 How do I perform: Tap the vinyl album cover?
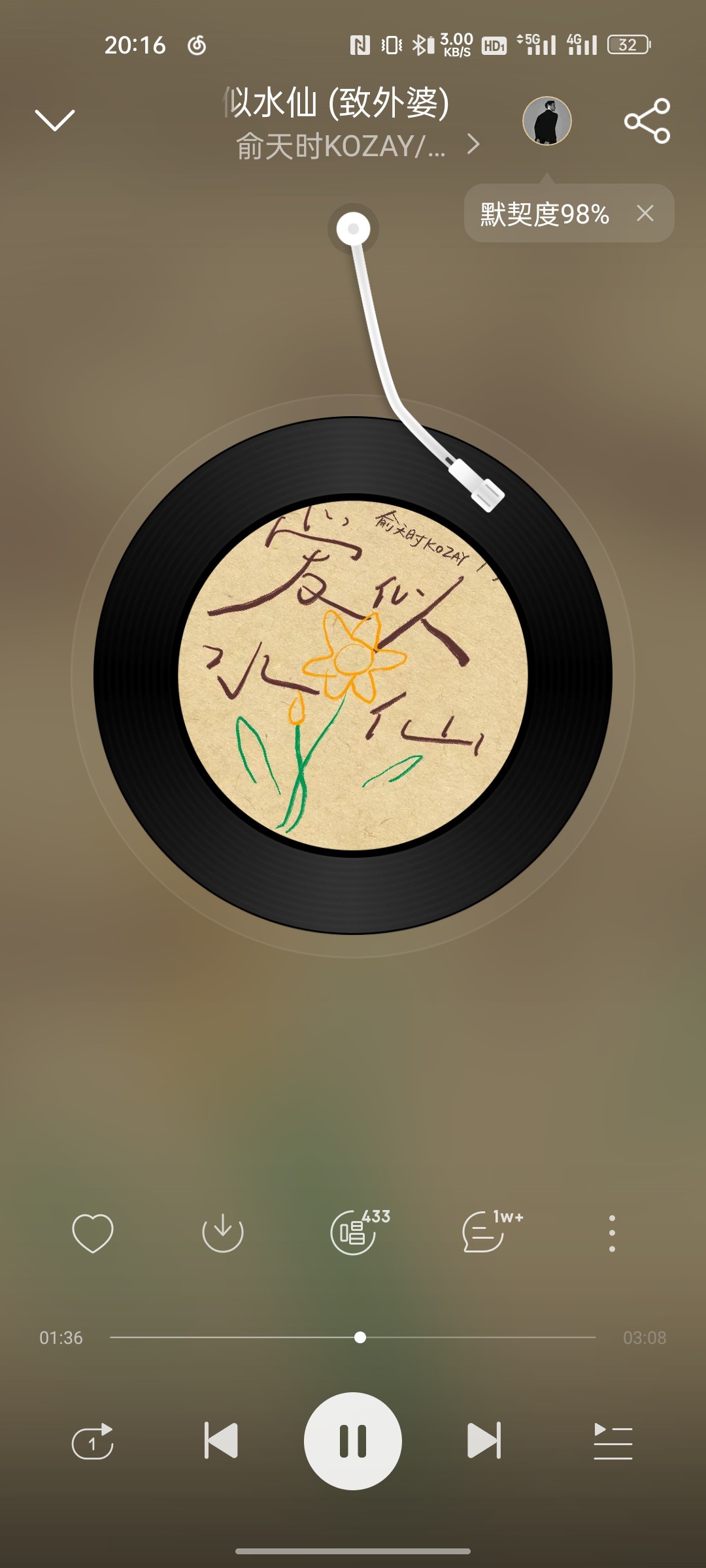(353, 676)
